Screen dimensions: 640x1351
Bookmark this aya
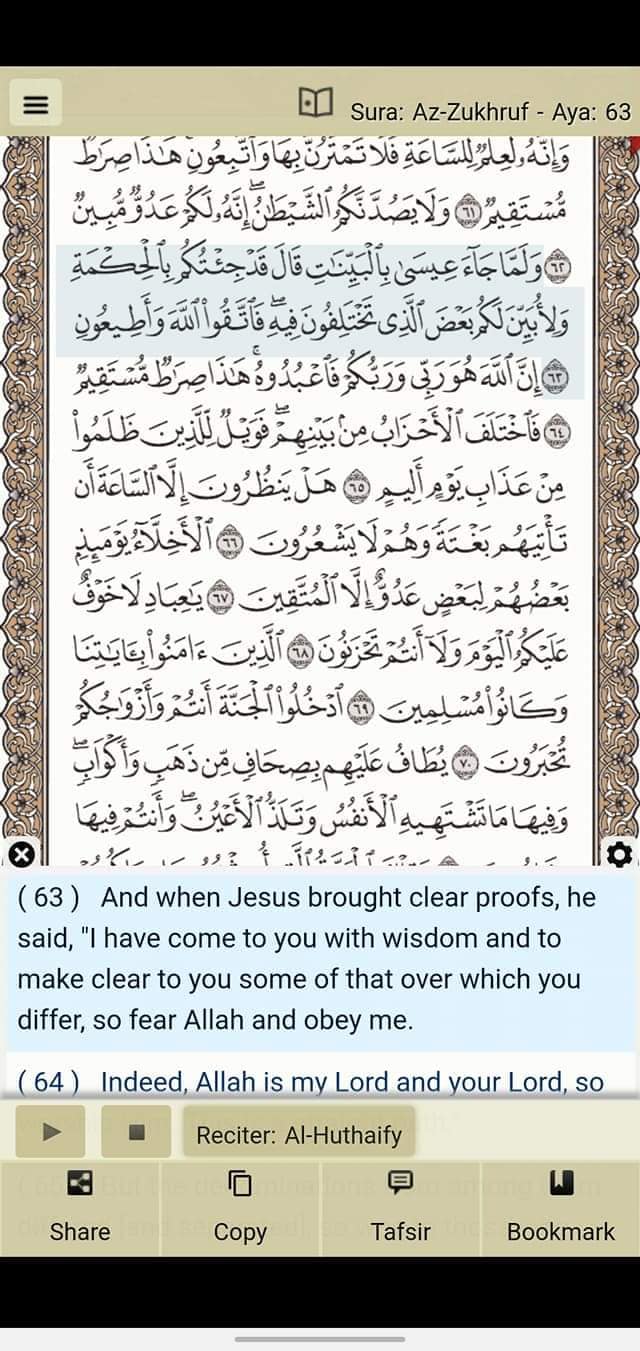[561, 1208]
